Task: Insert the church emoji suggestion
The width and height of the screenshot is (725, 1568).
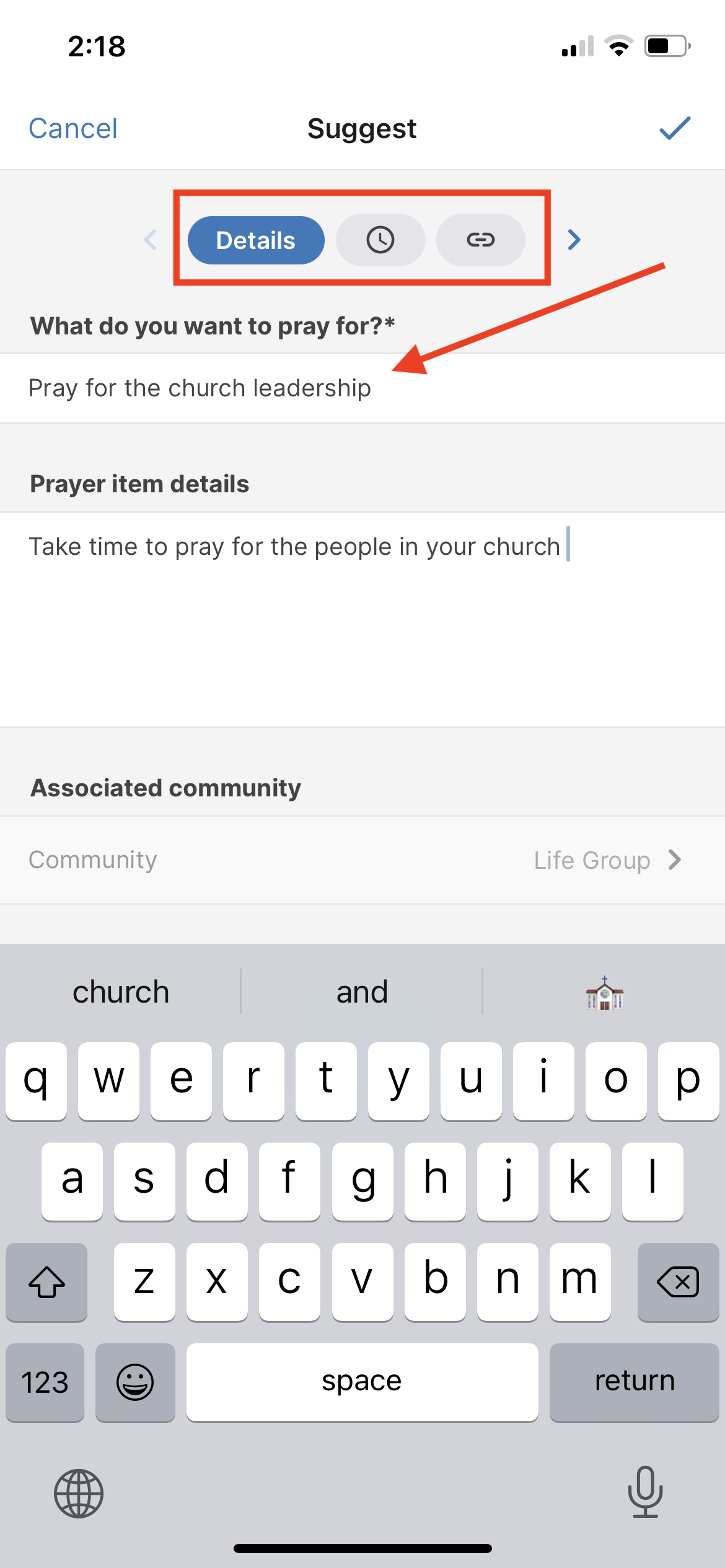Action: pyautogui.click(x=604, y=993)
